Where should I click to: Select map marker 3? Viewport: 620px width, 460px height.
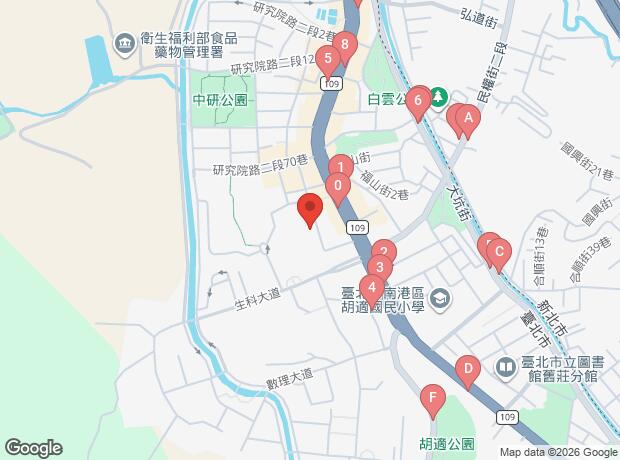[x=378, y=268]
